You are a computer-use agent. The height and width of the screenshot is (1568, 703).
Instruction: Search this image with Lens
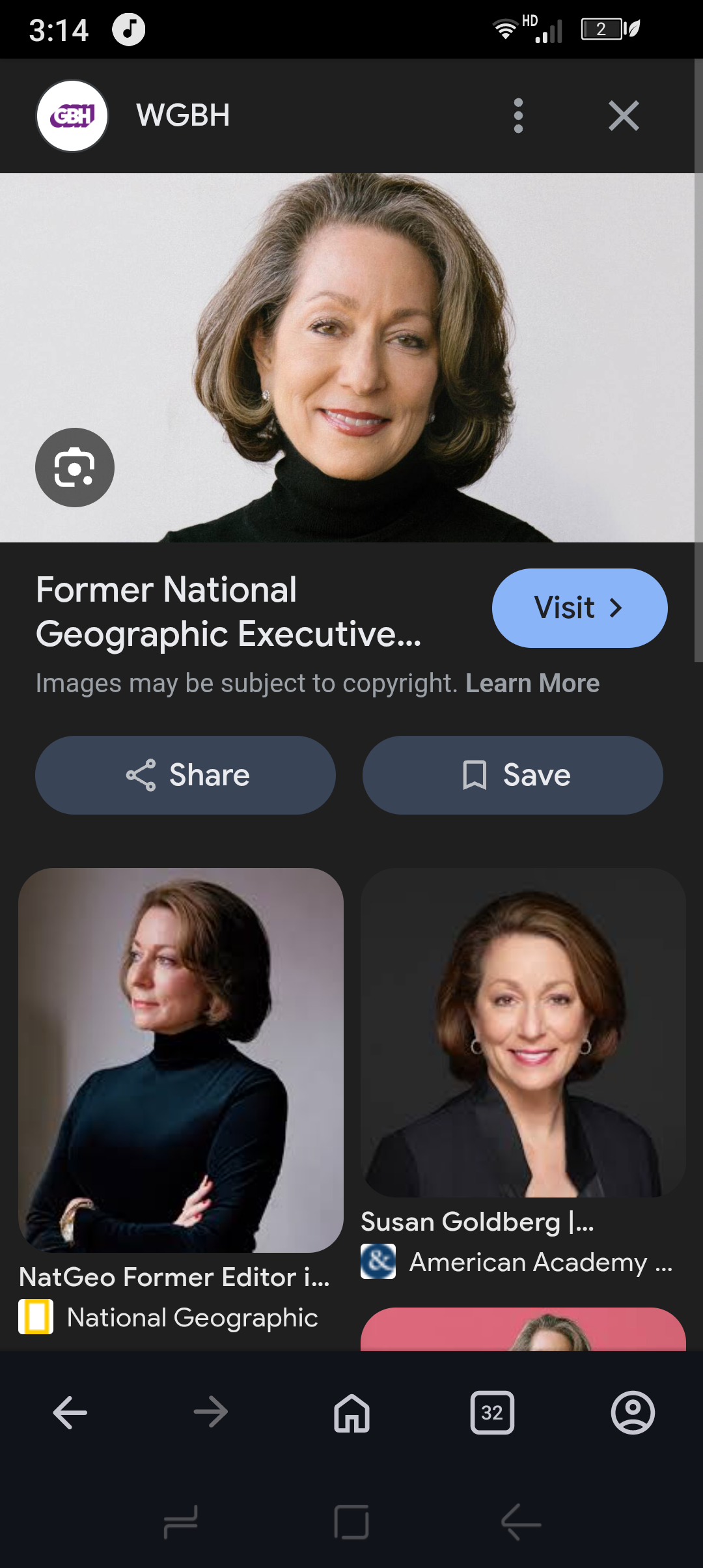(x=75, y=468)
